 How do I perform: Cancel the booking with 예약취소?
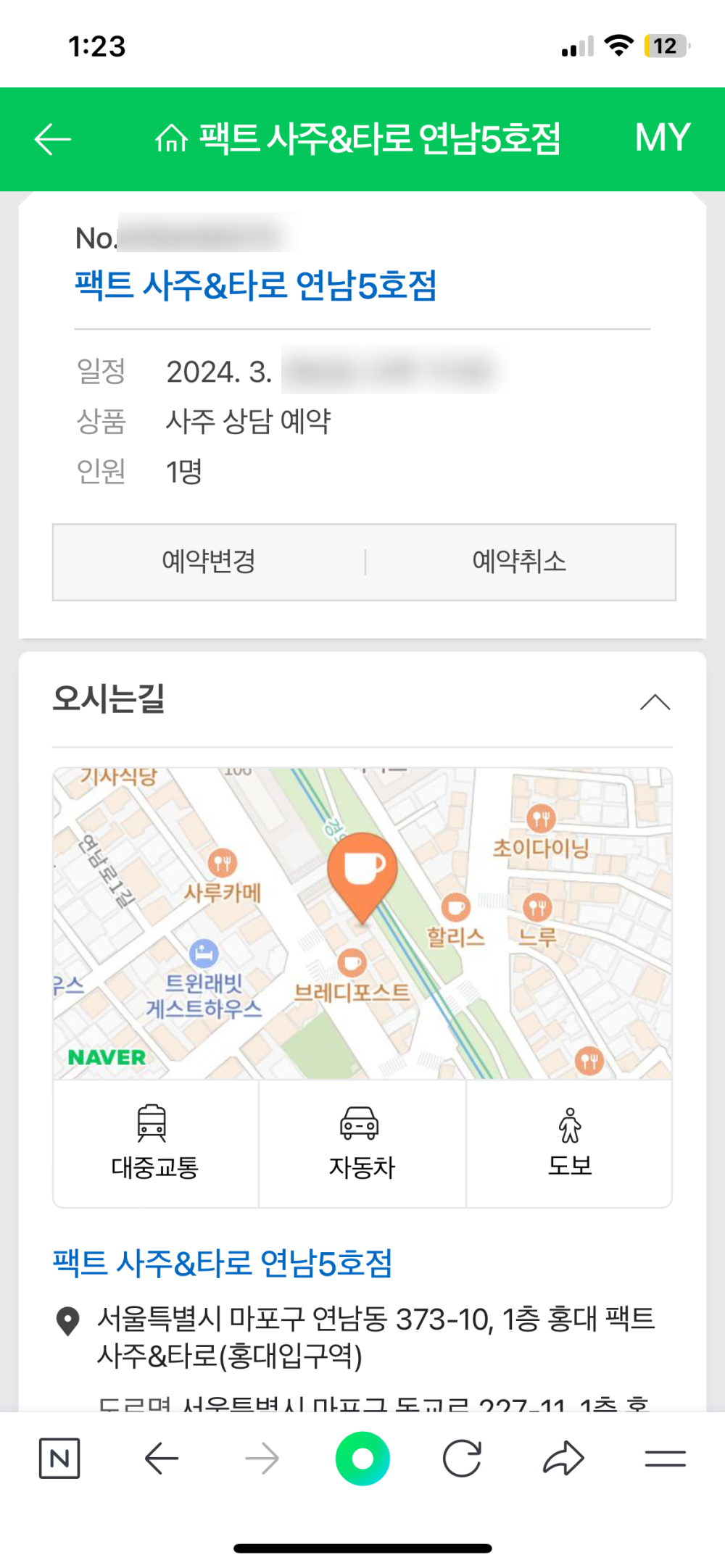tap(519, 562)
